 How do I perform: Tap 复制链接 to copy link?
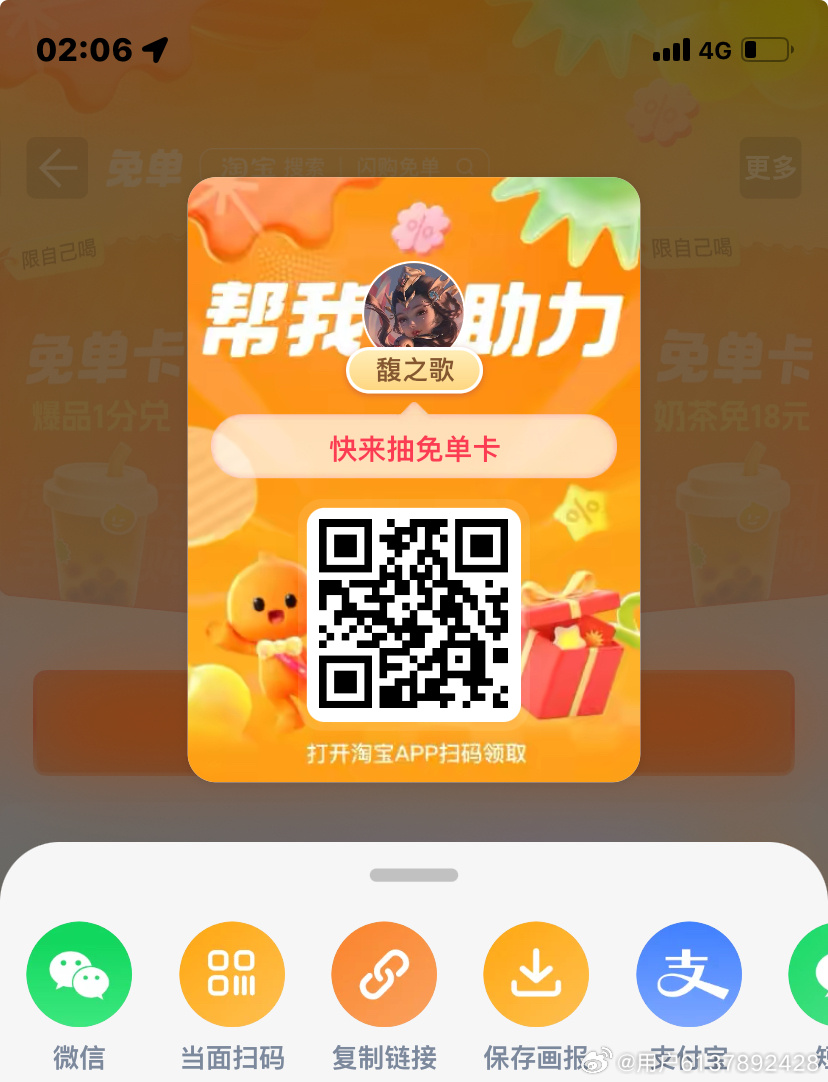tap(384, 974)
